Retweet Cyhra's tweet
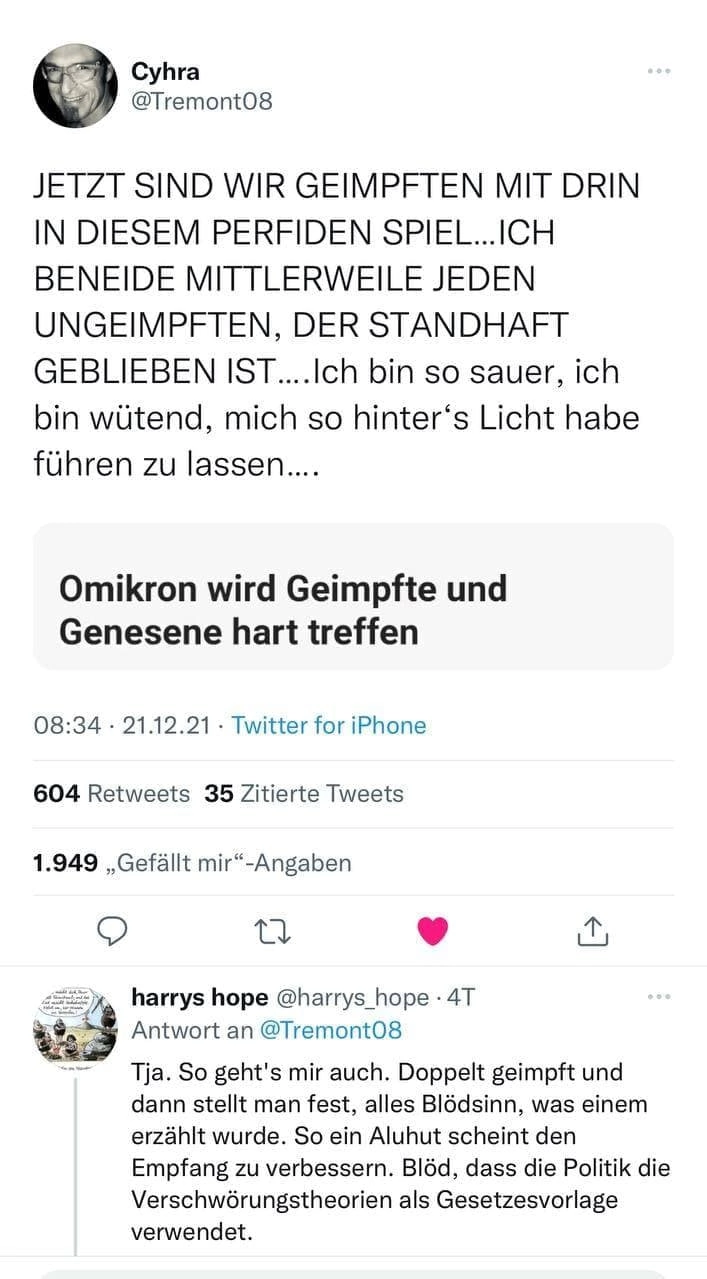 [x=273, y=932]
